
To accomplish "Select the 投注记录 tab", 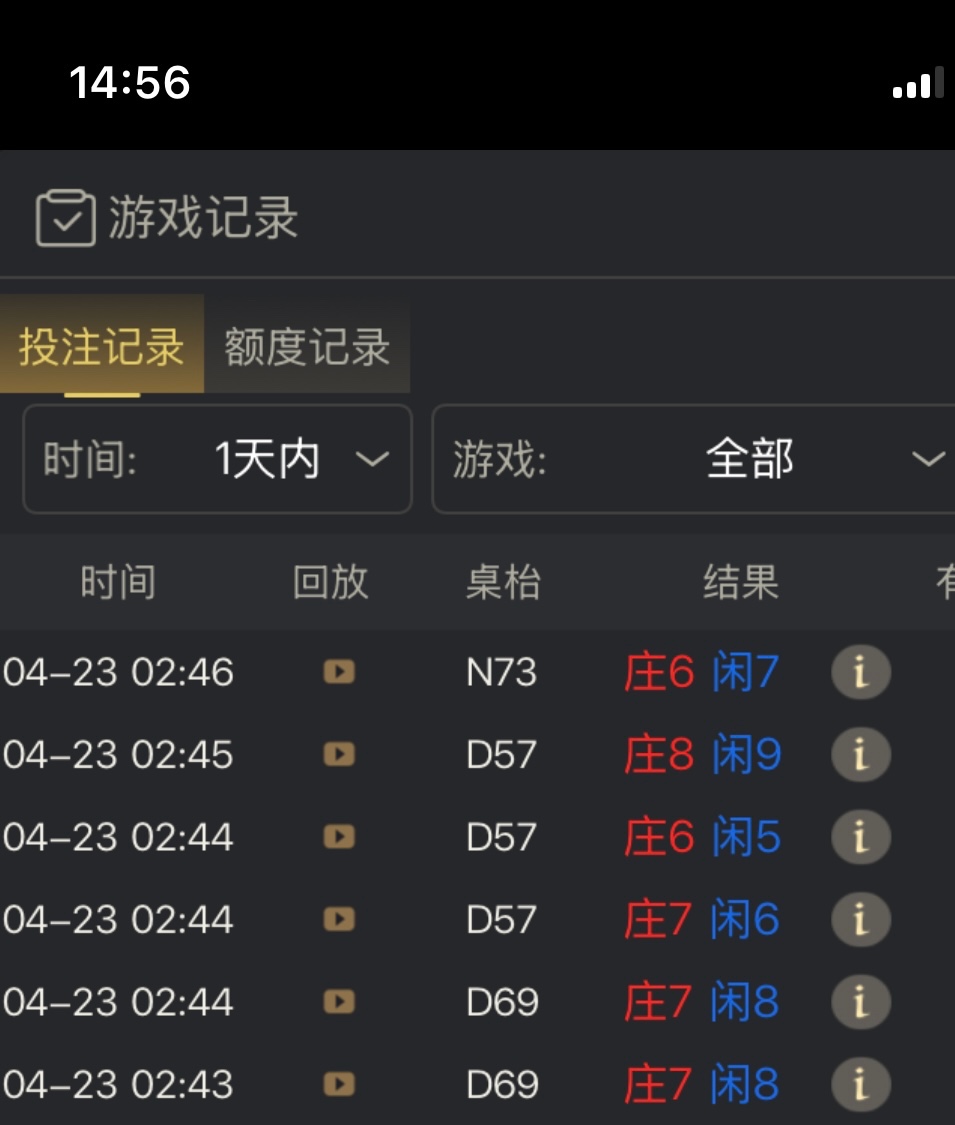I will point(101,346).
